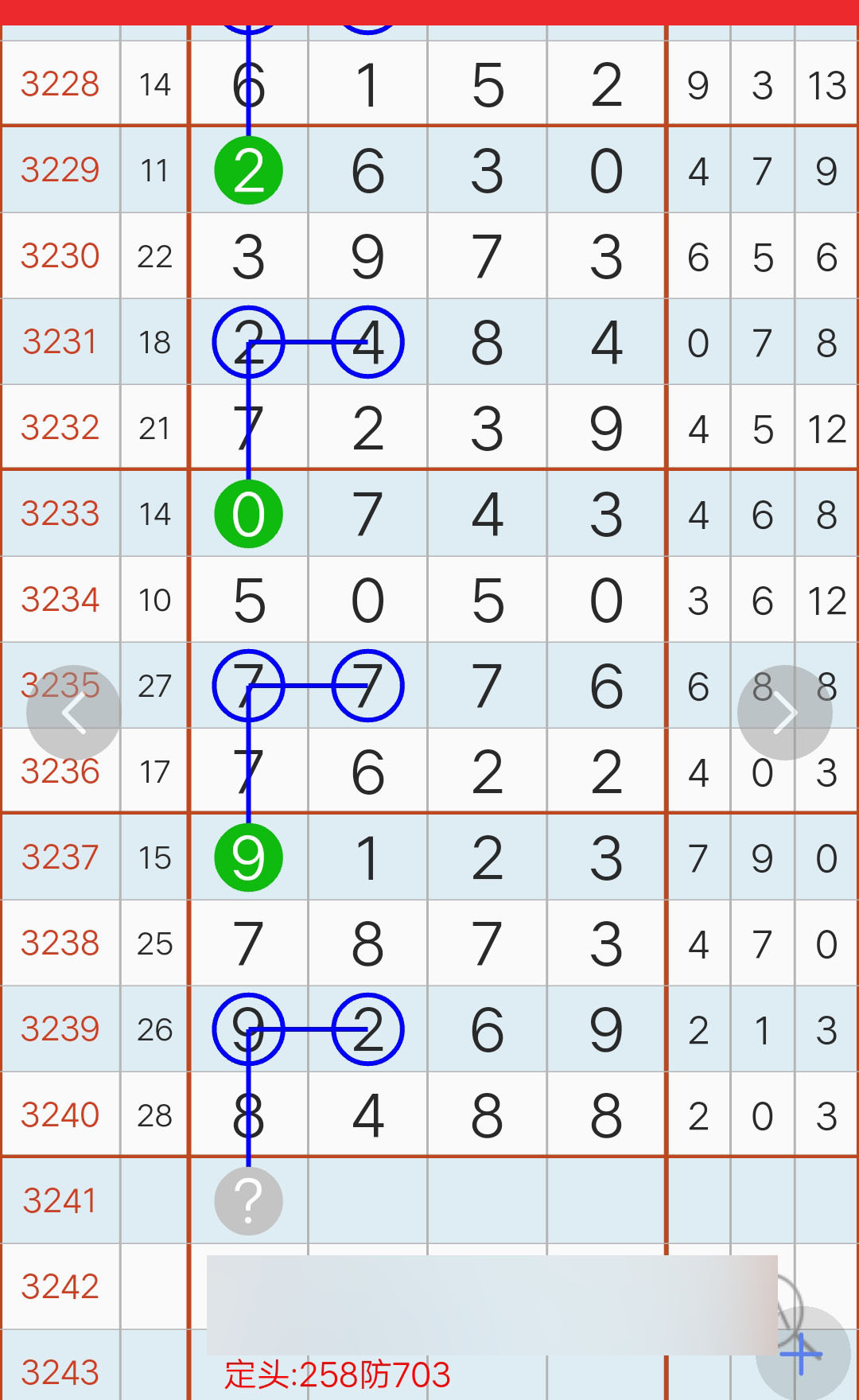Go to the next chart page arrow

point(785,713)
